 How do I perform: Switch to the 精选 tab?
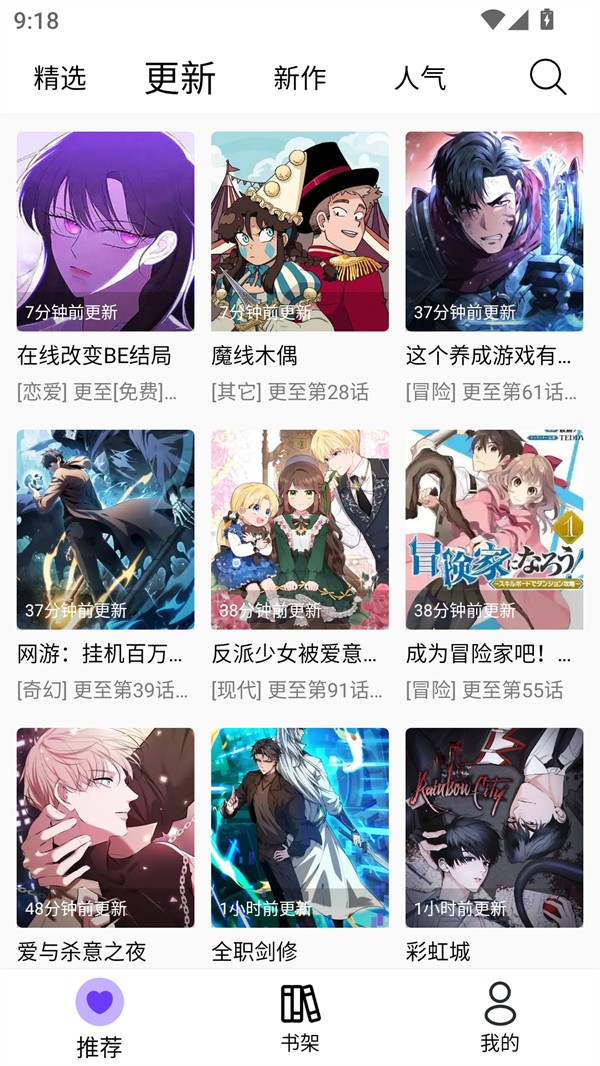60,78
